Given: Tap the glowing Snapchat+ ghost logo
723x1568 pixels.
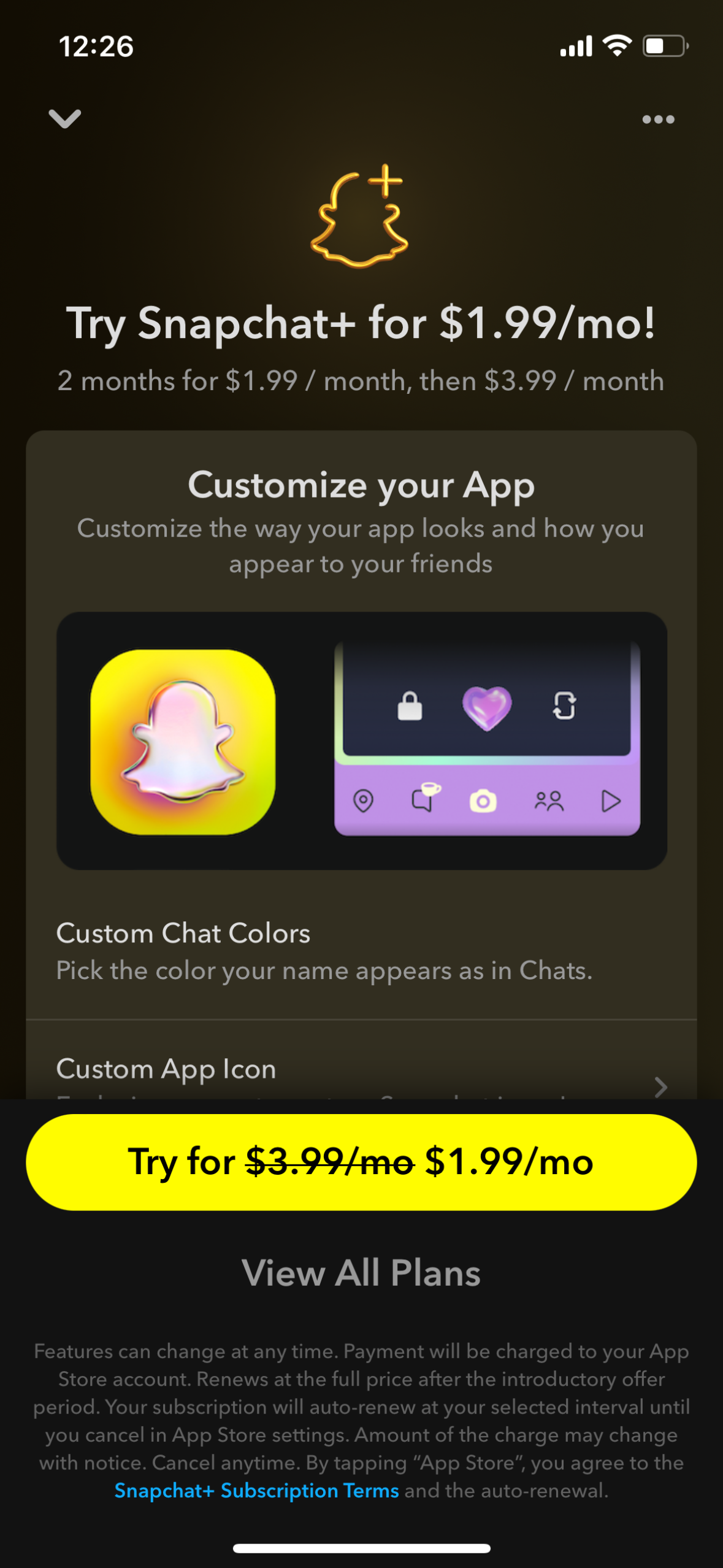Looking at the screenshot, I should coord(361,218).
